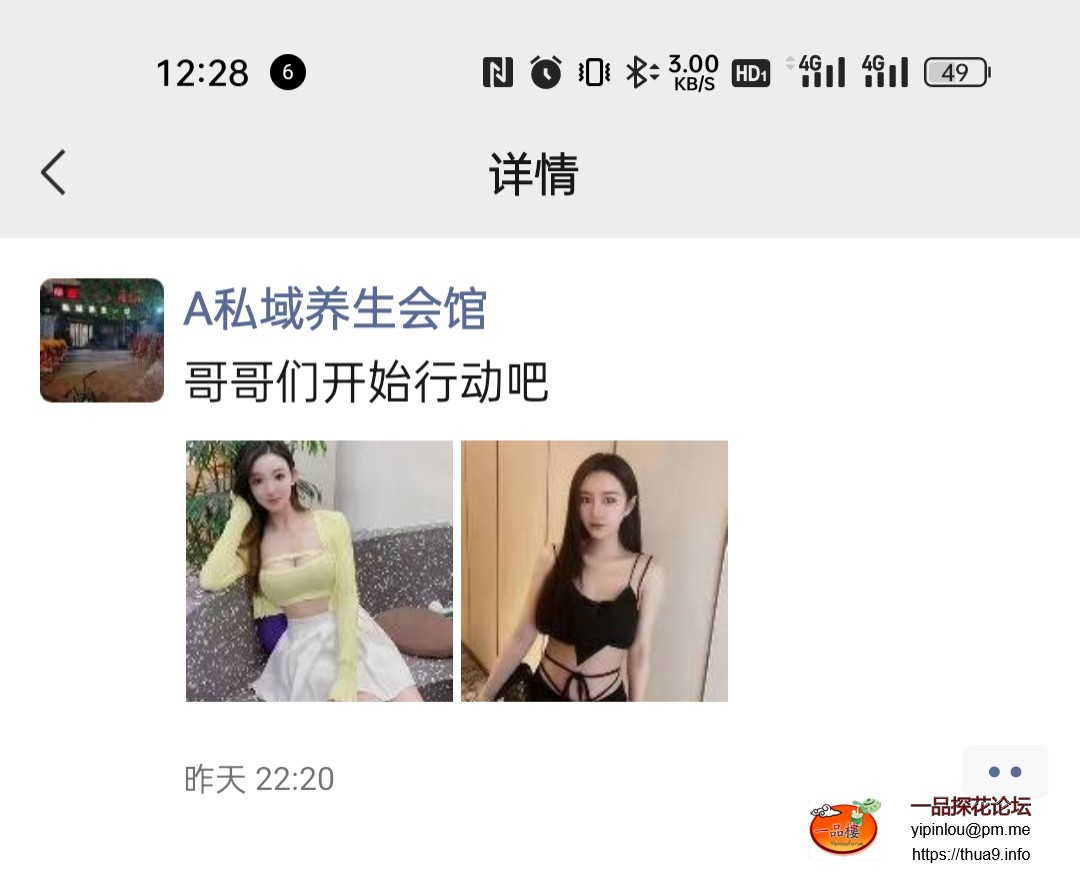
Task: Go back from the 详情 page
Action: [54, 173]
